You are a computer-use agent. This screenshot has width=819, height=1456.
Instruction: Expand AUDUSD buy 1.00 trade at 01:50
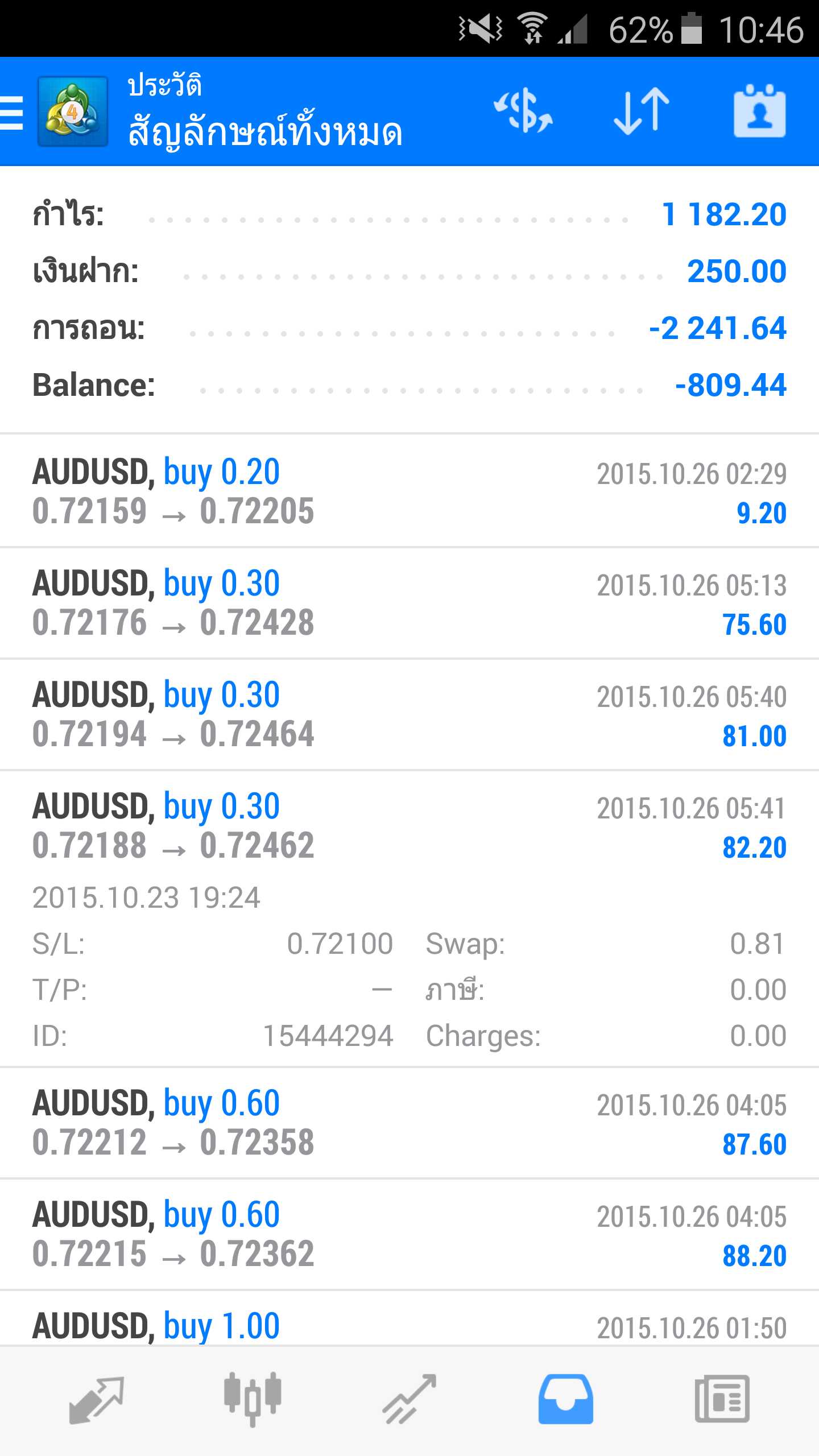[x=409, y=1318]
